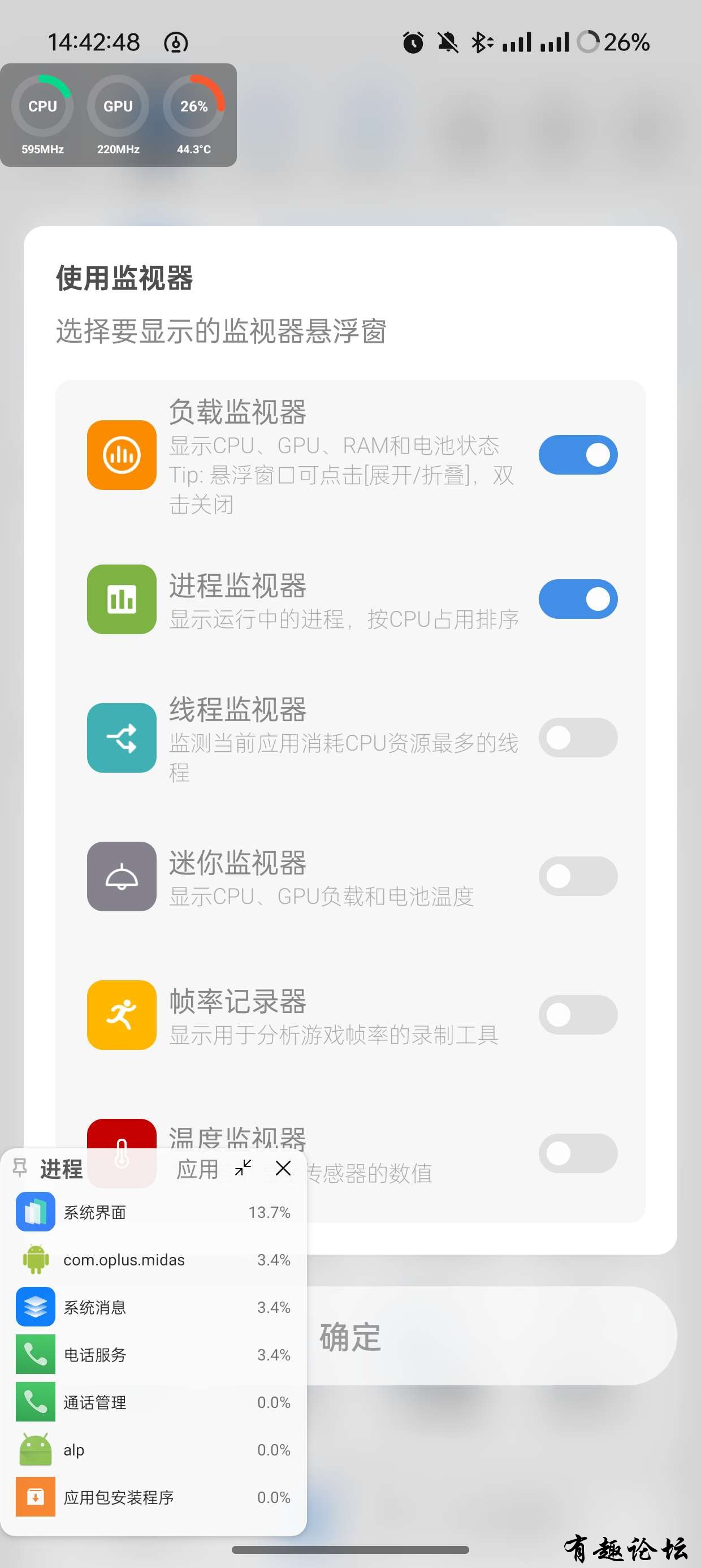The height and width of the screenshot is (1568, 701).
Task: Turn on the 迷你监视器 switch
Action: point(577,877)
